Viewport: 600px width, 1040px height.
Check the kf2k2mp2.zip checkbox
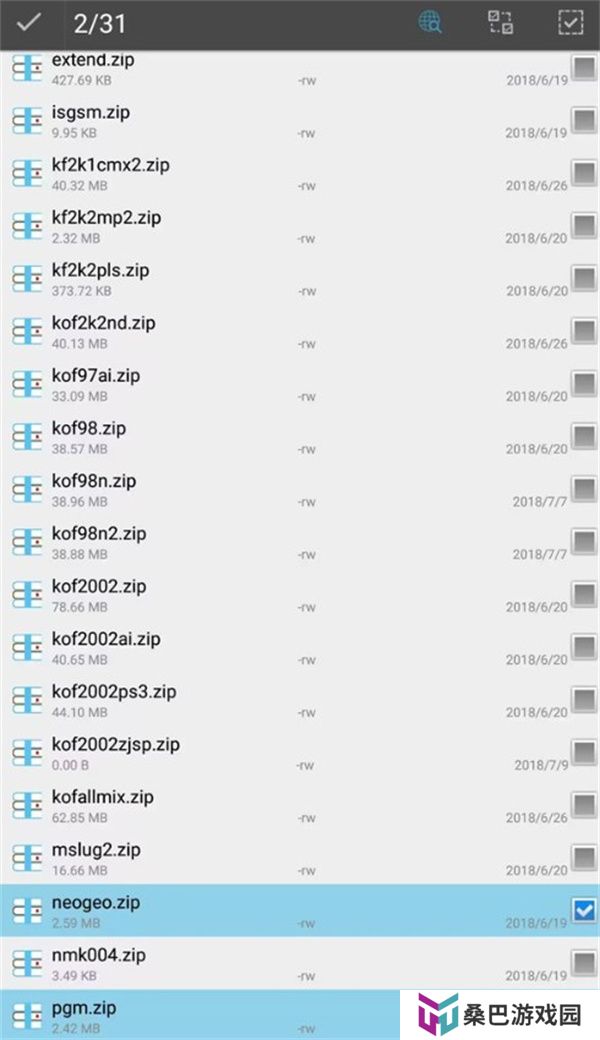[583, 225]
